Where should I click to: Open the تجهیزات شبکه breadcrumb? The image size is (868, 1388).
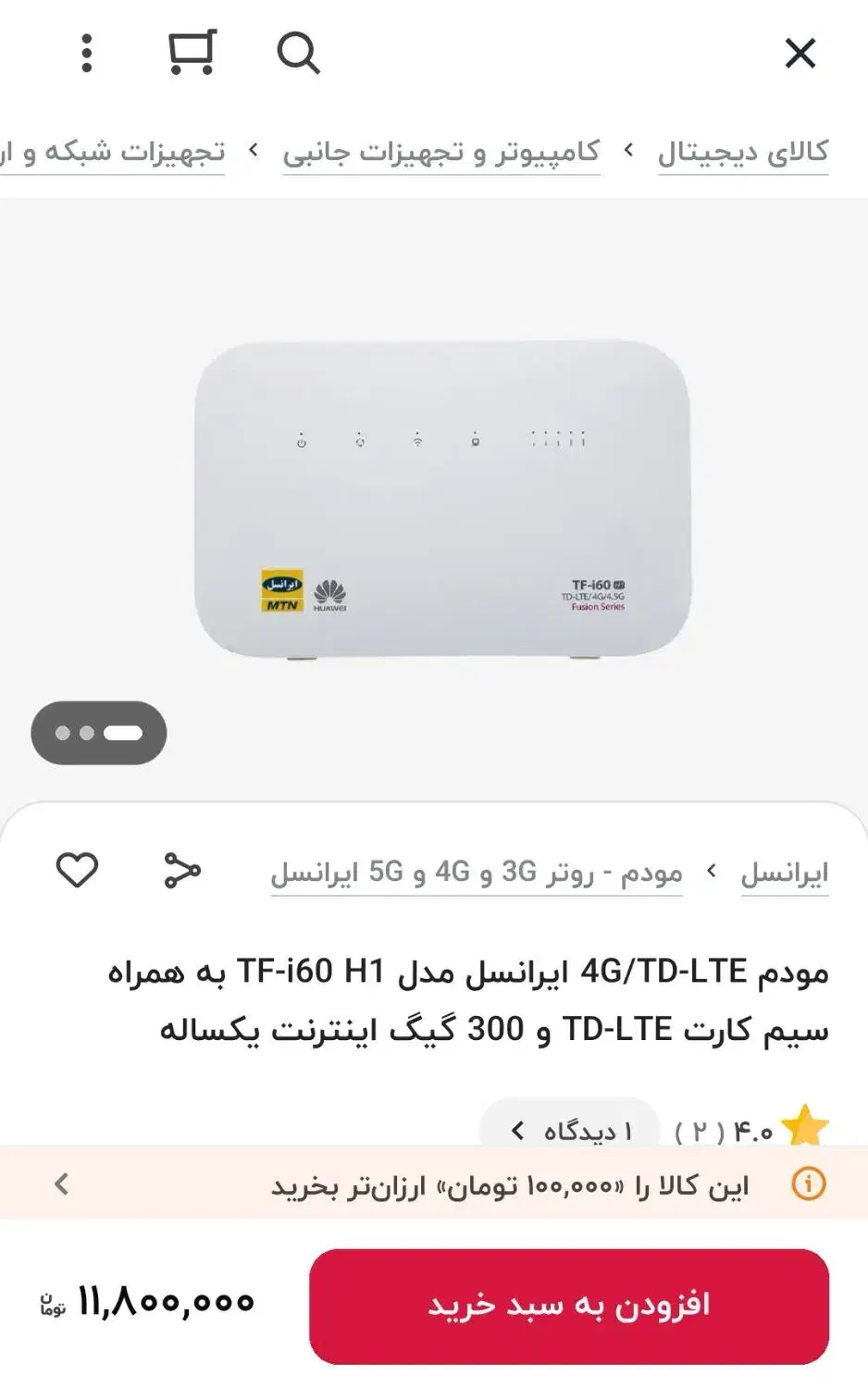click(116, 152)
